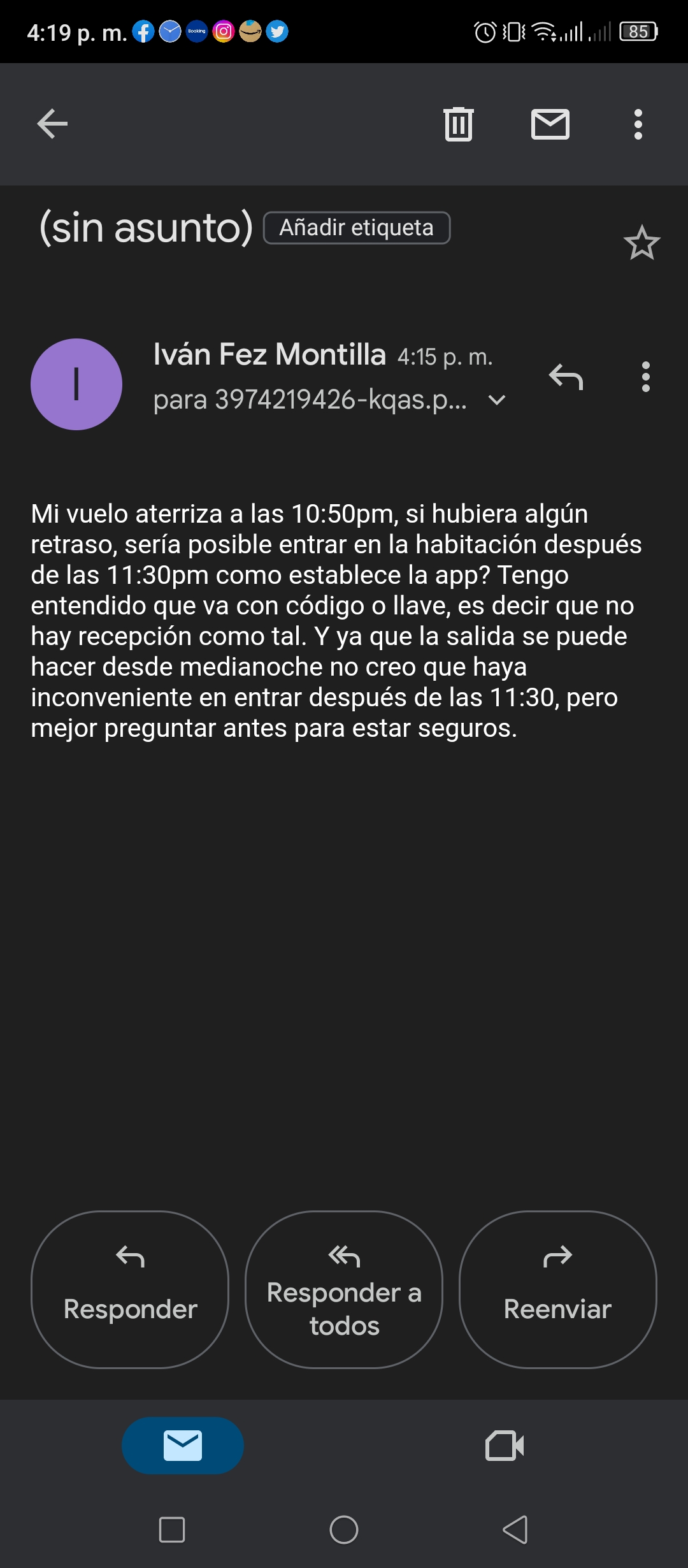
Task: Open Iván Fez Montilla's avatar
Action: 76,384
